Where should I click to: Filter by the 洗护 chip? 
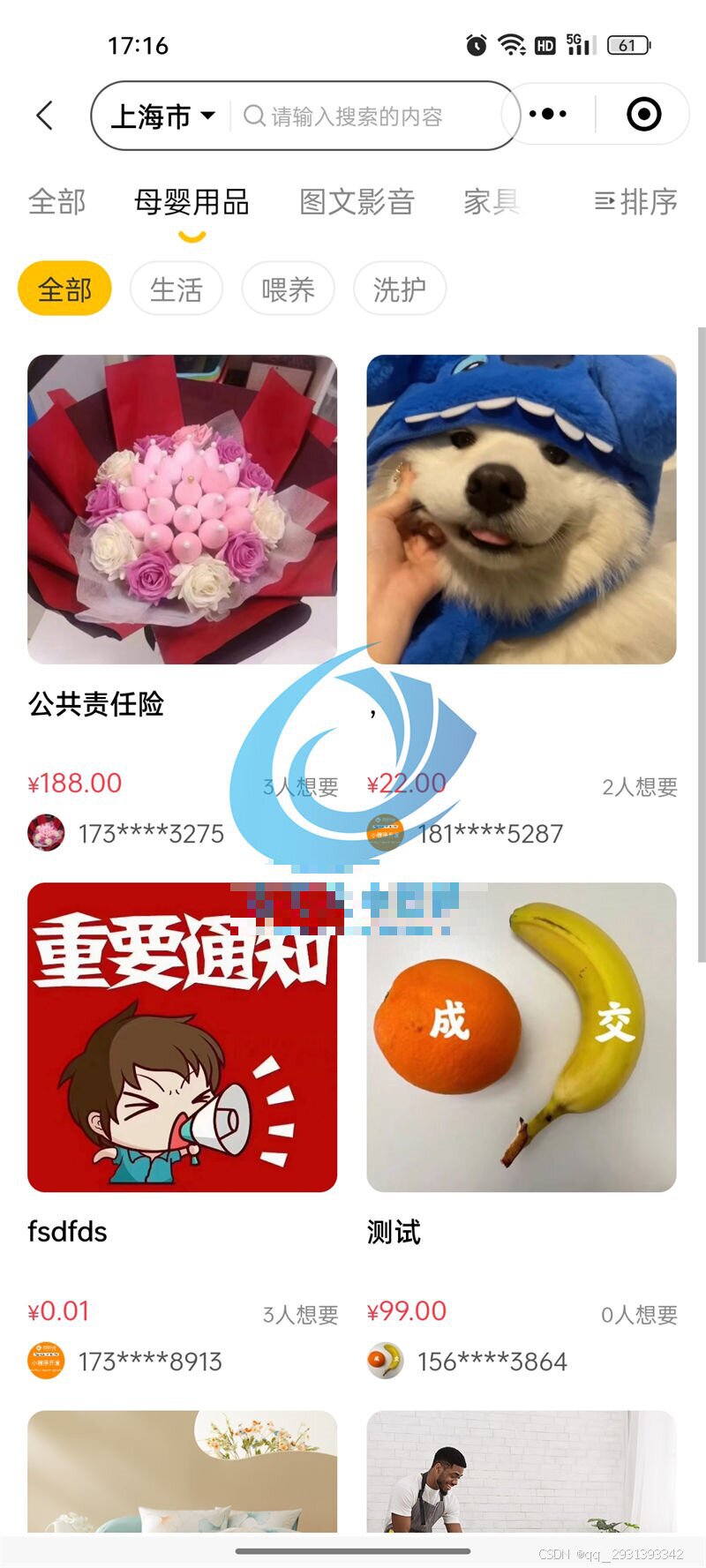[399, 289]
